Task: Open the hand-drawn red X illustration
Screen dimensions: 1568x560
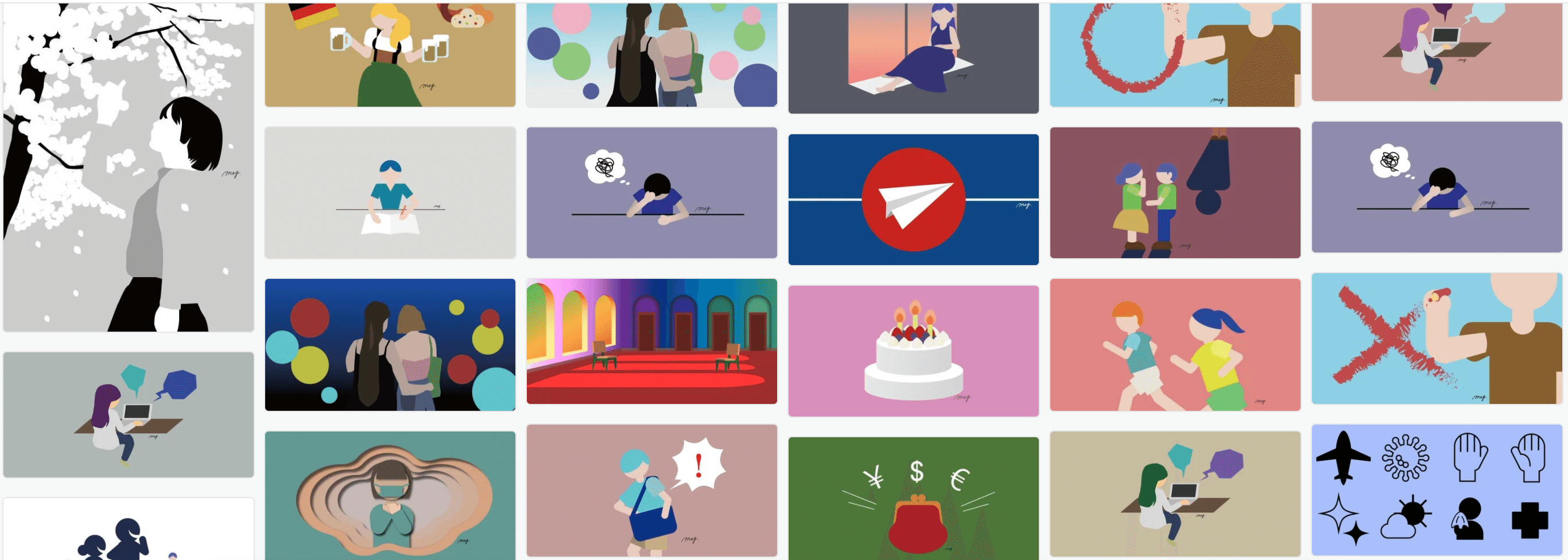Action: (1437, 339)
